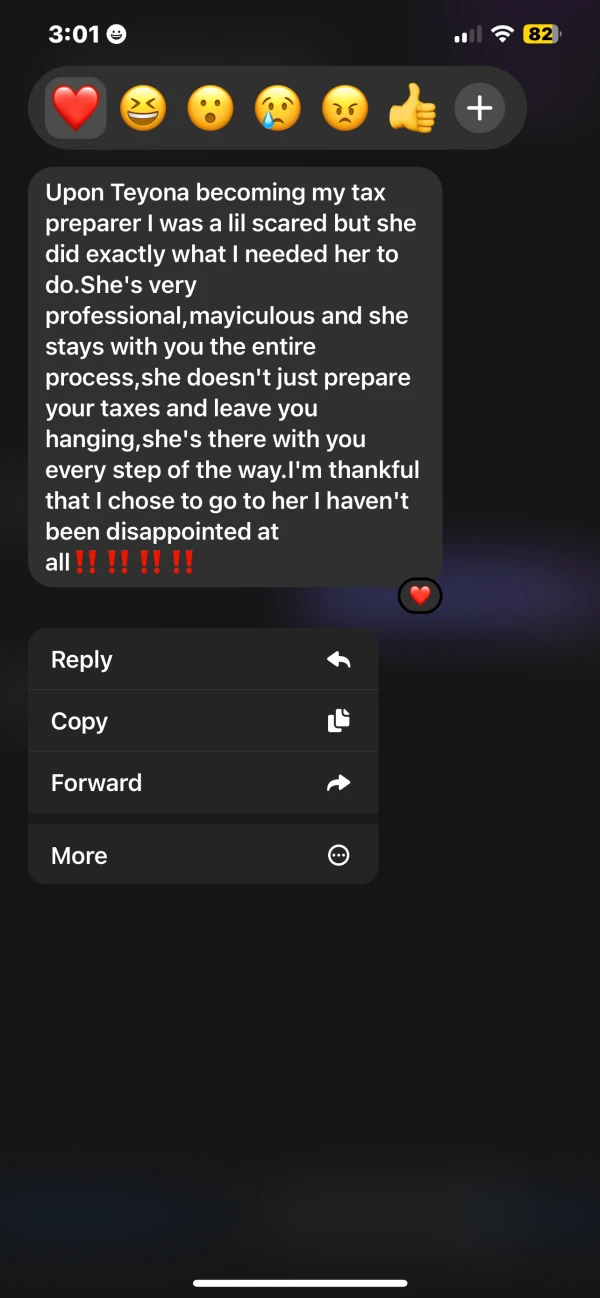Viewport: 600px width, 1298px height.
Task: React with the surprised face emoji
Action: [211, 108]
